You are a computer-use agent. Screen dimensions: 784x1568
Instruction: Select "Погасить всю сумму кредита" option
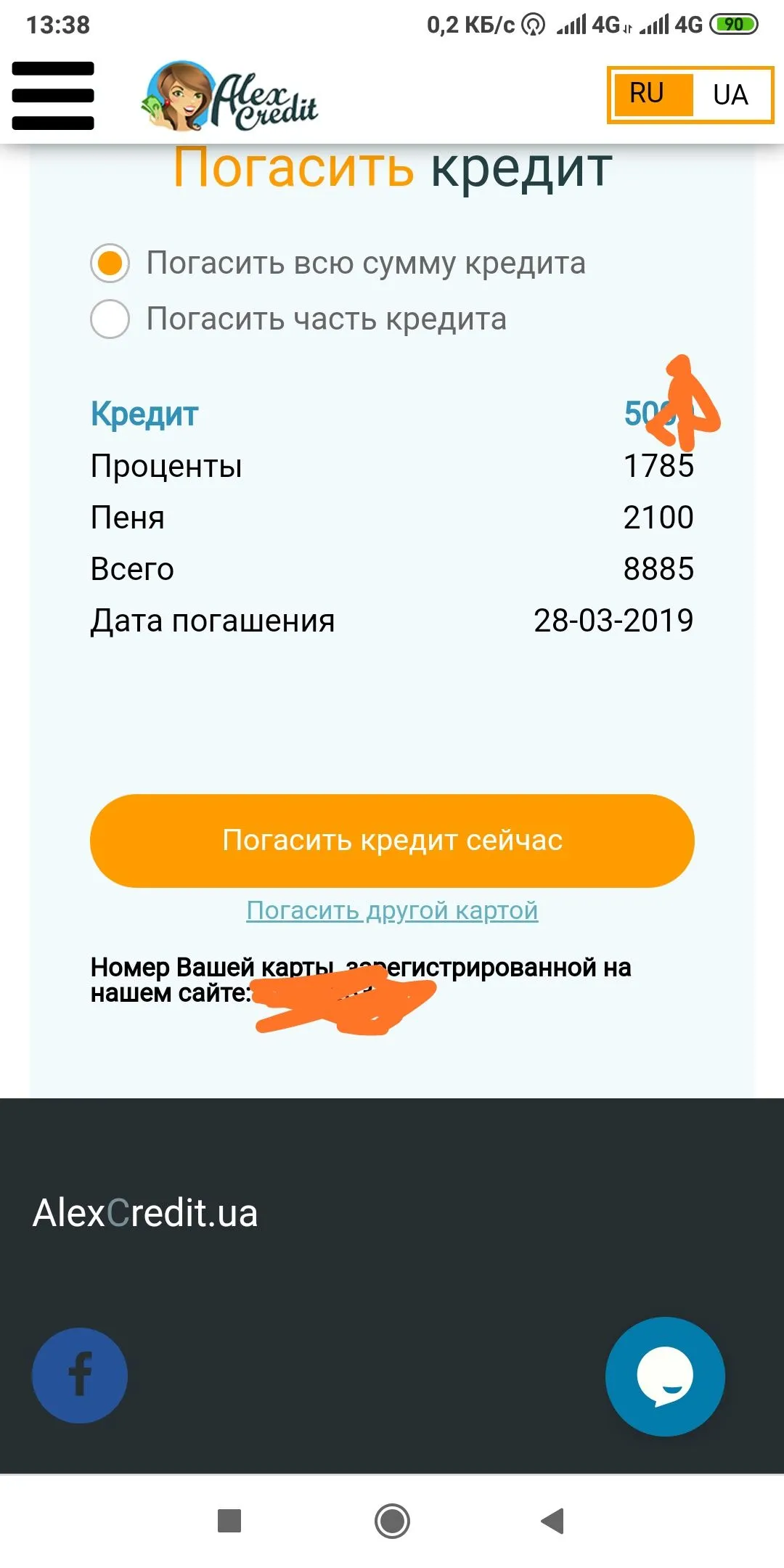tap(110, 263)
